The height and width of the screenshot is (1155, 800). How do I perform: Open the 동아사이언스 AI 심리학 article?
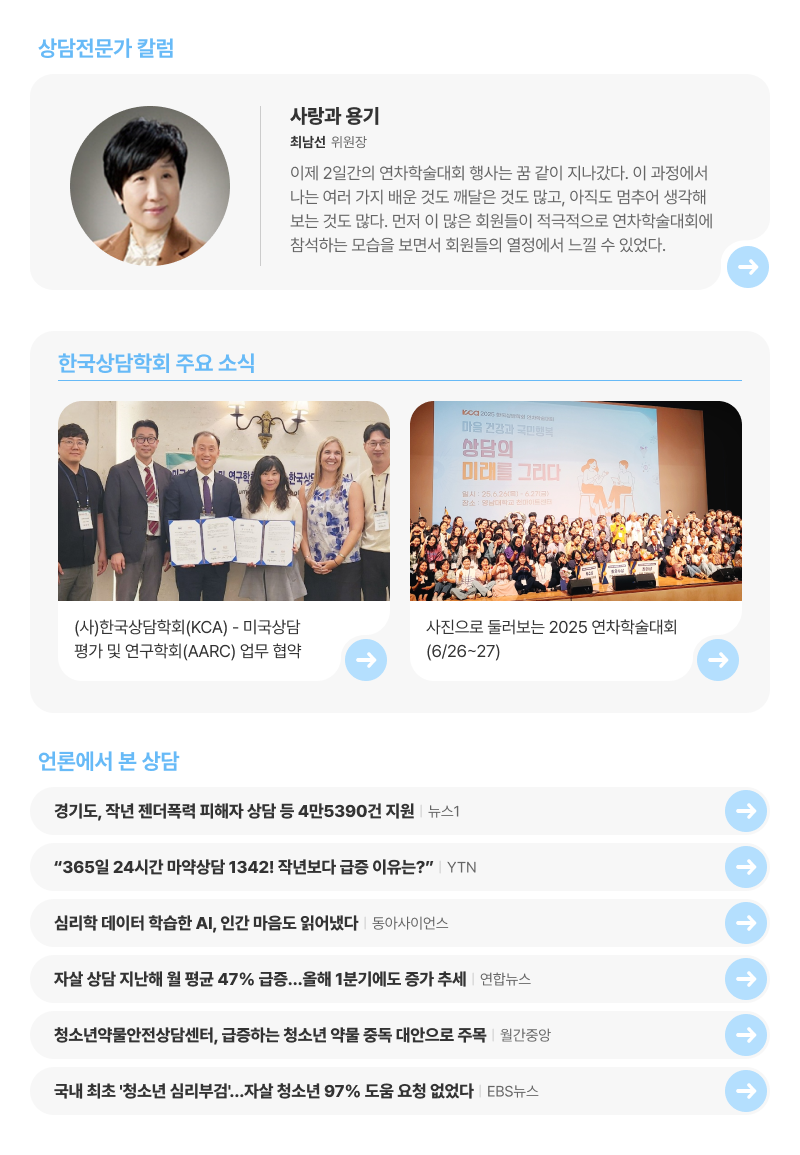point(745,923)
